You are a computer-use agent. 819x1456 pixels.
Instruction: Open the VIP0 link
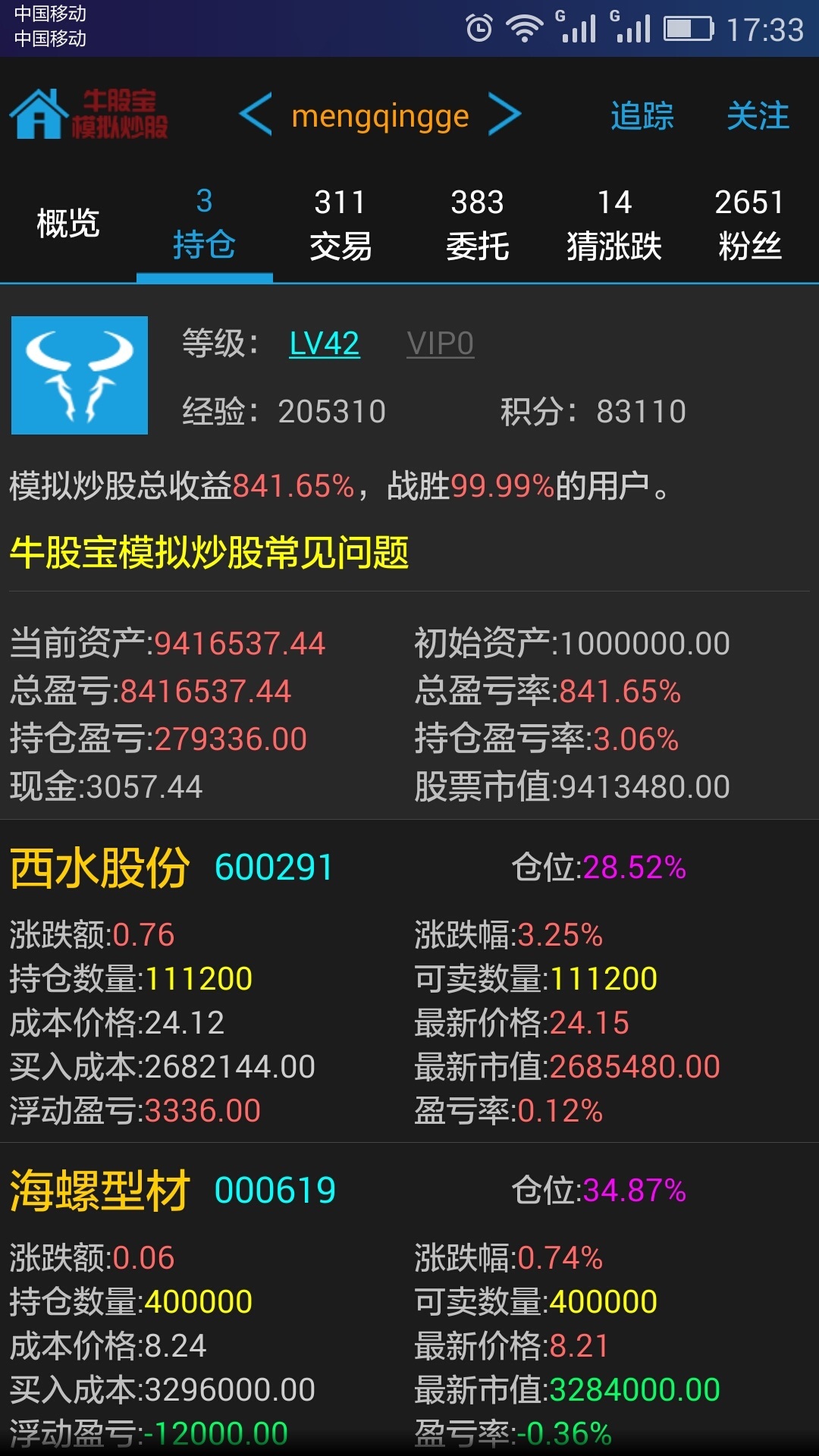pos(440,344)
